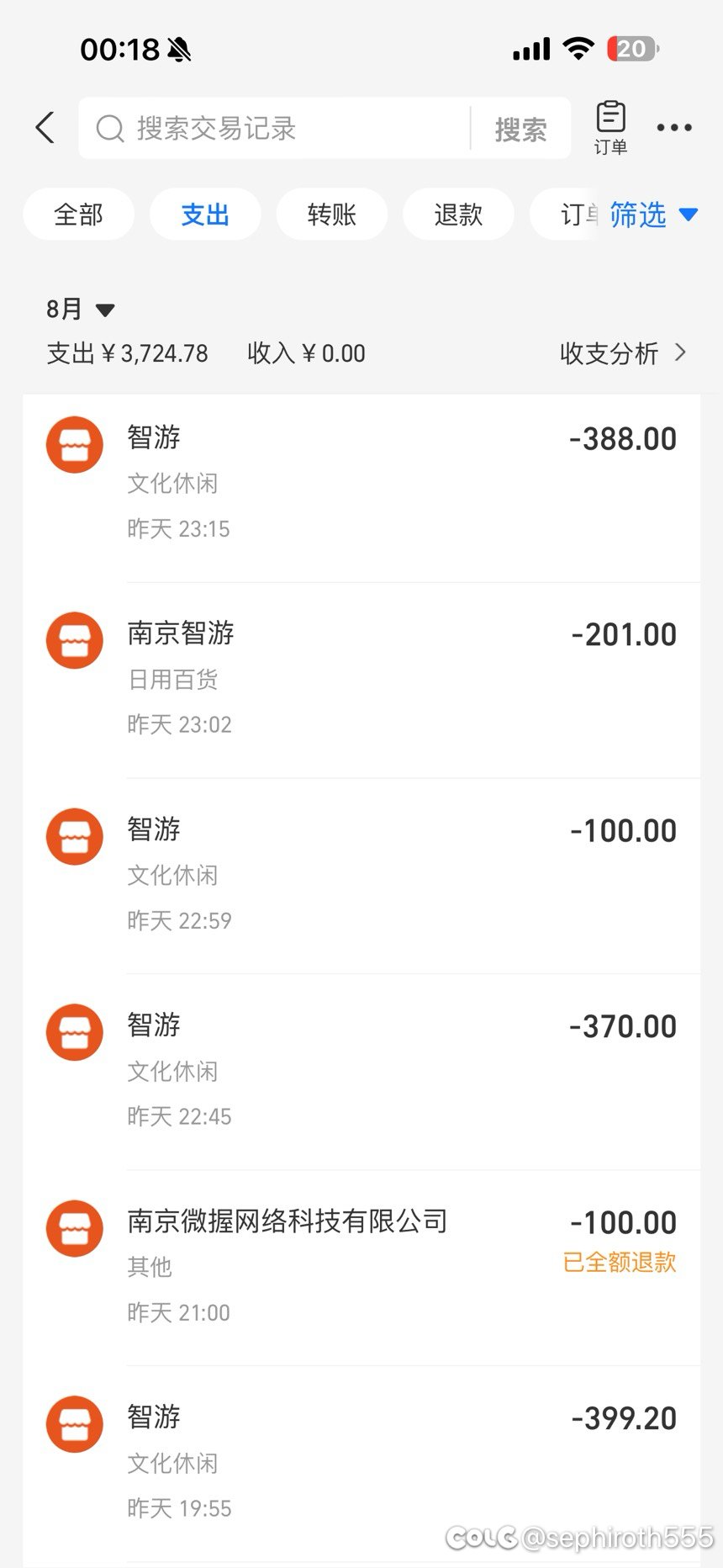View the 智游 -399.20 transaction
Viewport: 723px width, 1568px height.
pos(361,1464)
